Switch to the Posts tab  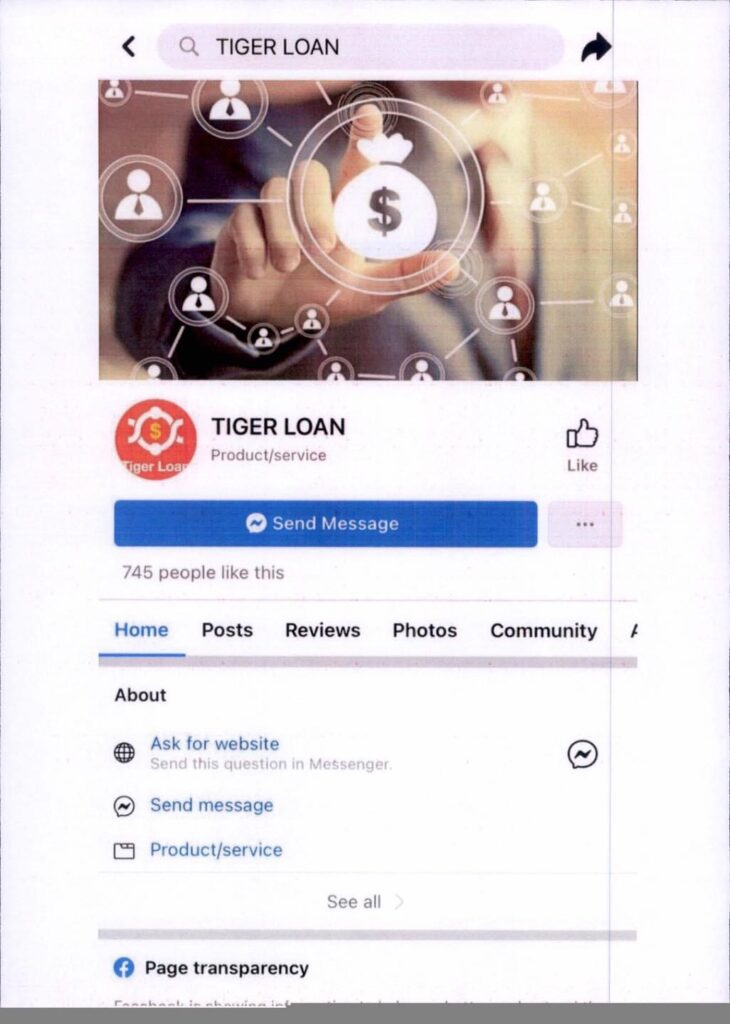click(x=227, y=631)
